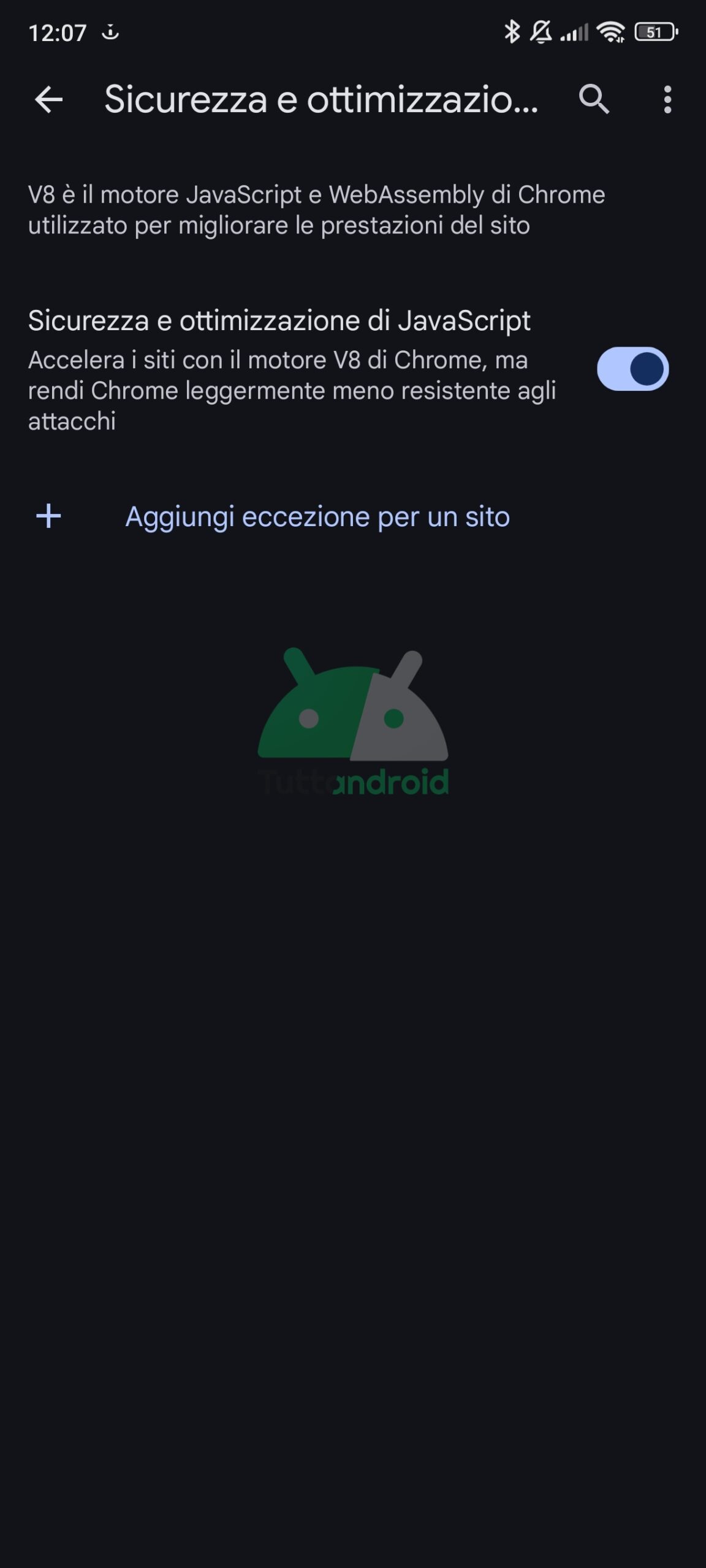The image size is (706, 1568).
Task: Disable Sicurezza e ottimizzazione di JavaScript switch
Action: [632, 369]
